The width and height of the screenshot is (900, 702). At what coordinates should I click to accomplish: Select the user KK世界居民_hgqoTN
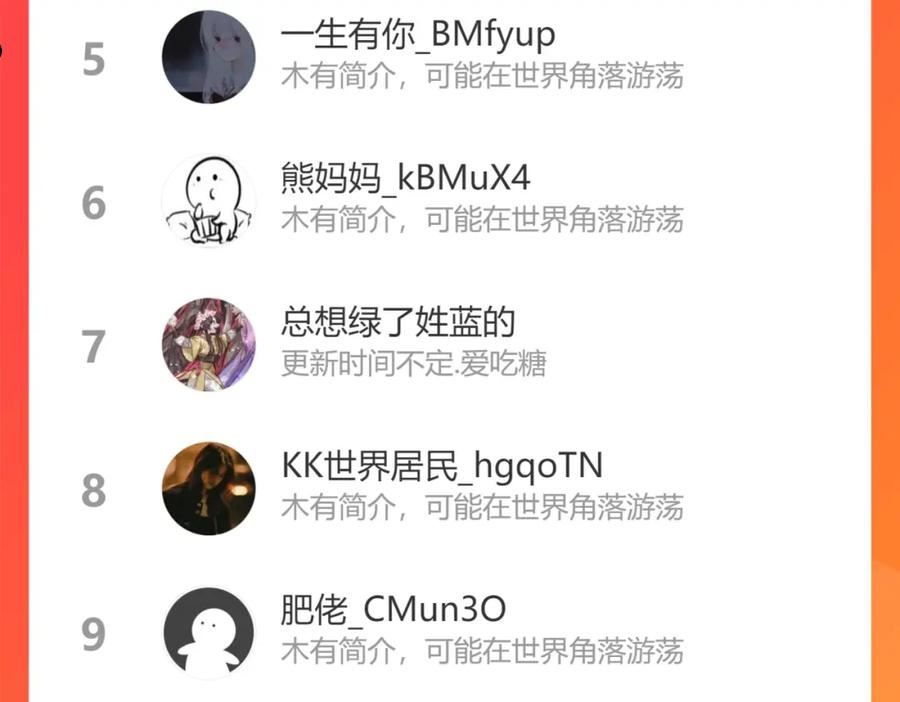tap(449, 489)
